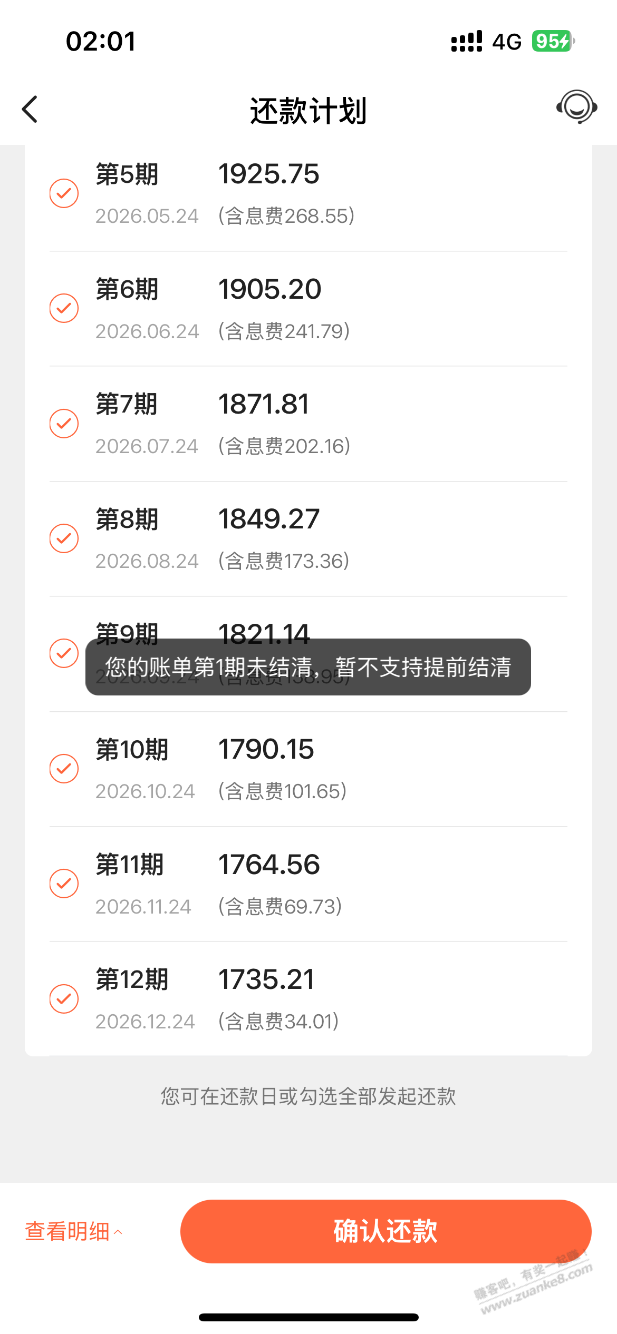The width and height of the screenshot is (617, 1334).
Task: Untick the 第12期 installment checkbox
Action: pos(64,998)
